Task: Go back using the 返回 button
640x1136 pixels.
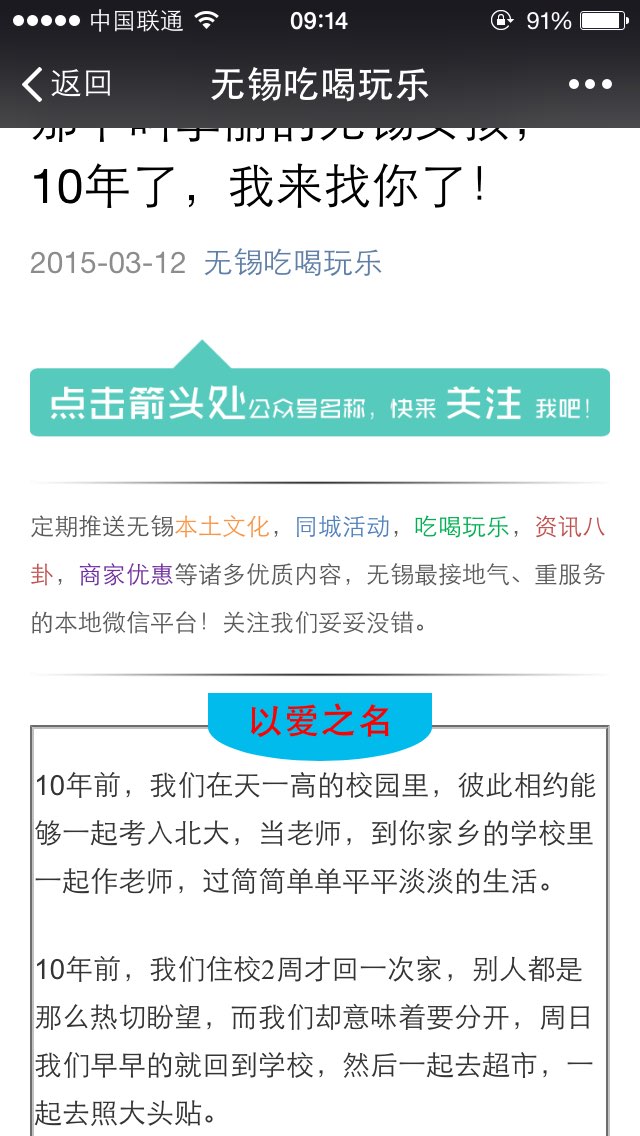Action: 66,84
